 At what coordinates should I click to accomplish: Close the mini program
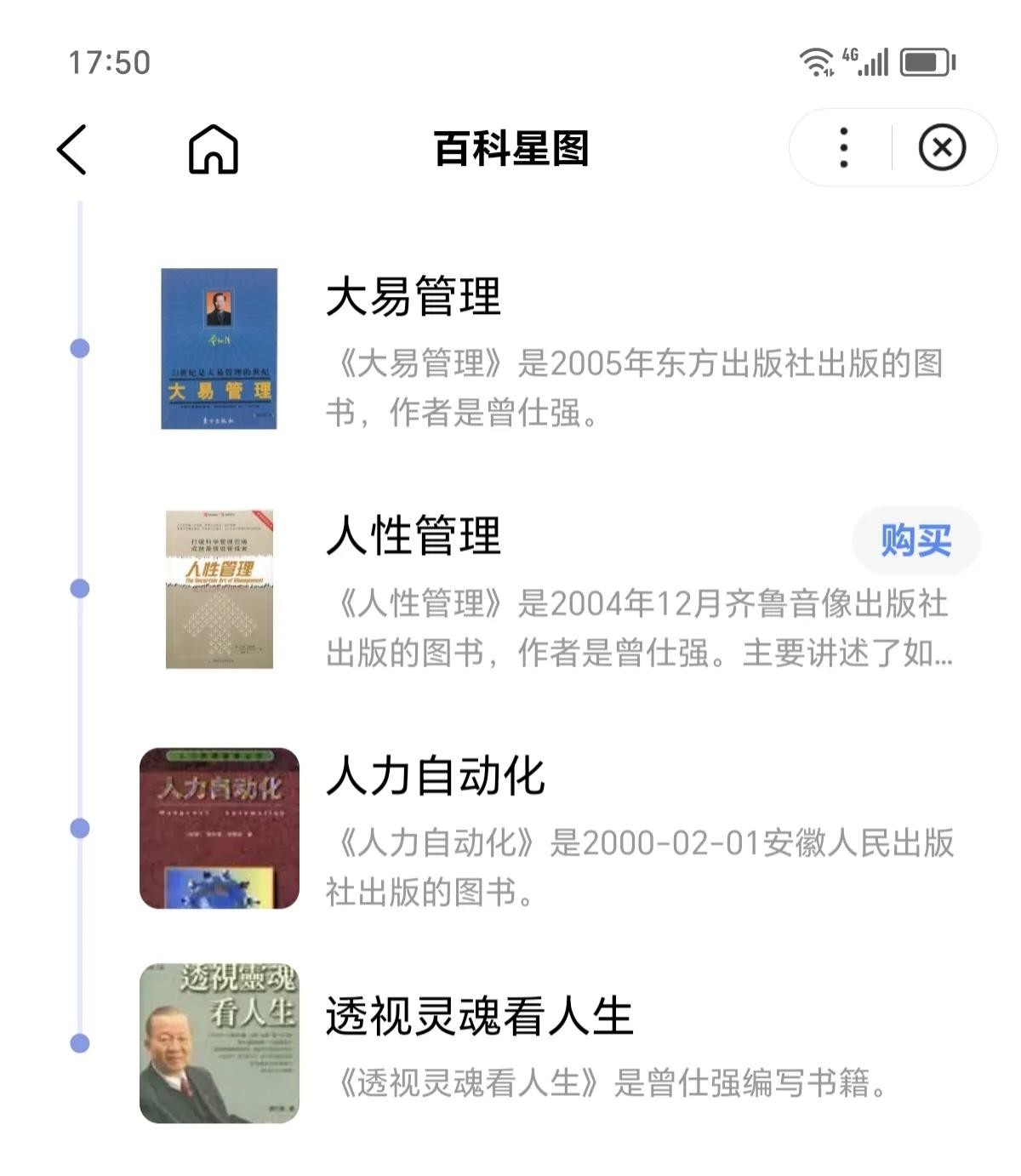pos(942,148)
